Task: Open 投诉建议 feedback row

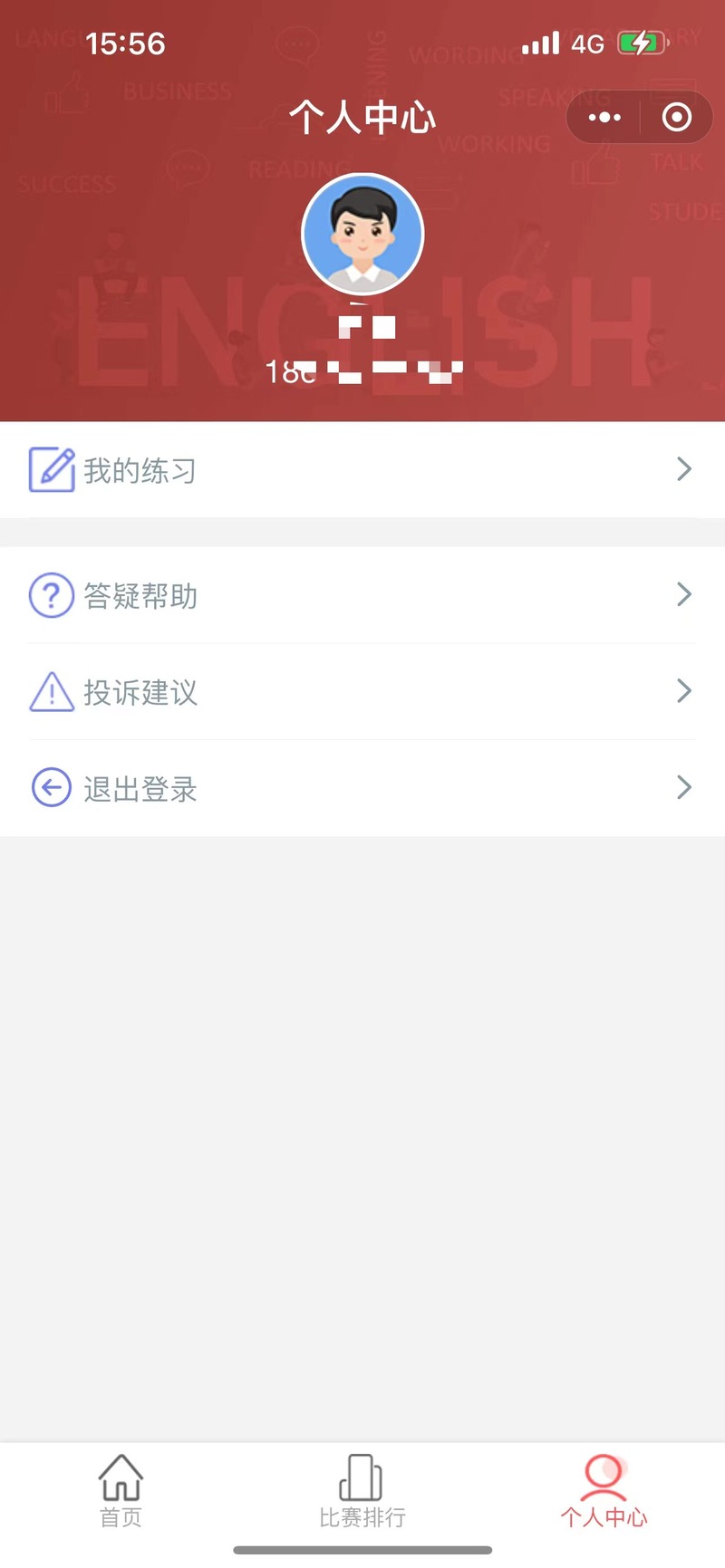Action: click(x=362, y=692)
